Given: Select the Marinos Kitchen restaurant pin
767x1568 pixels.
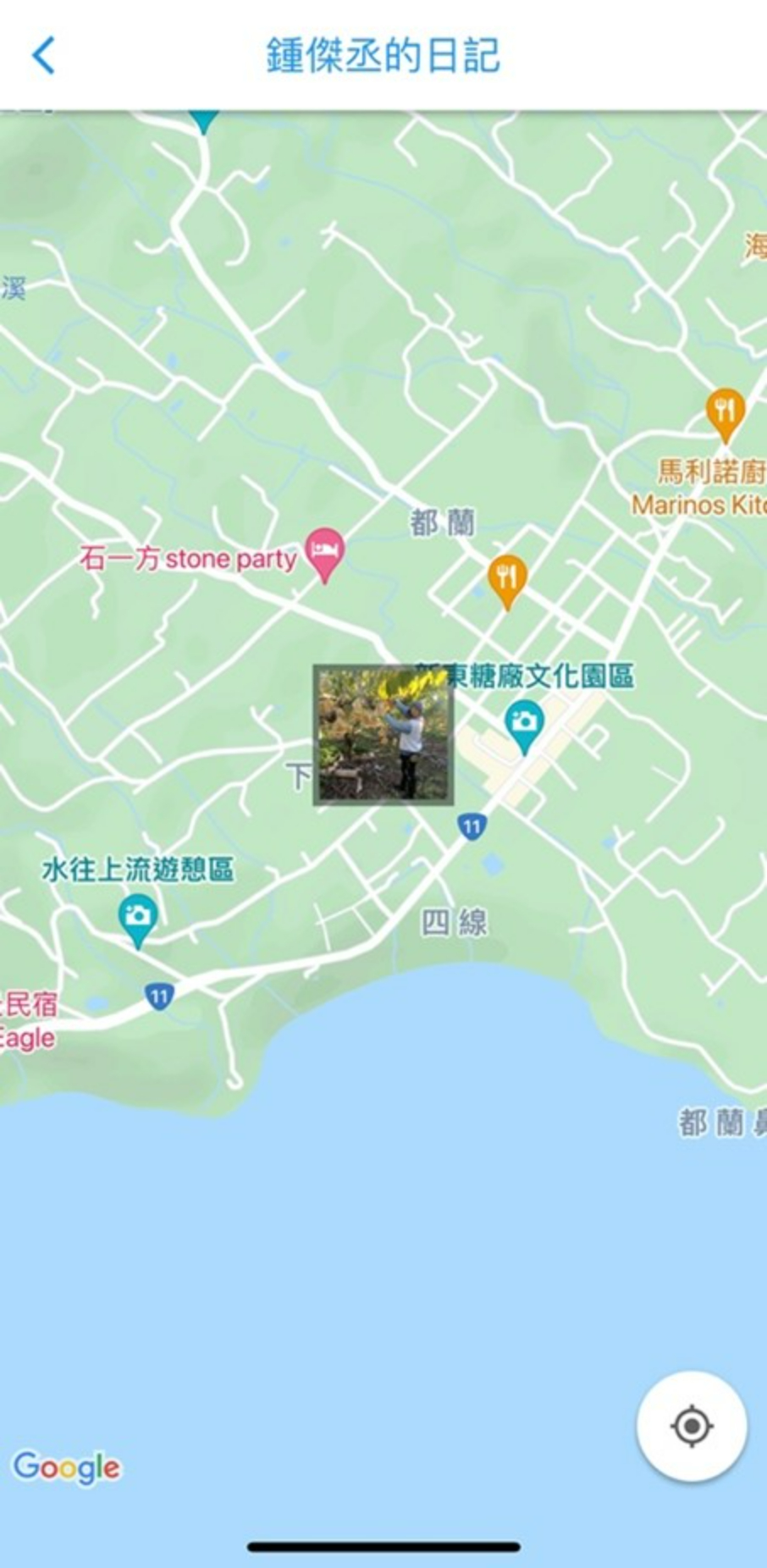Looking at the screenshot, I should (x=725, y=412).
